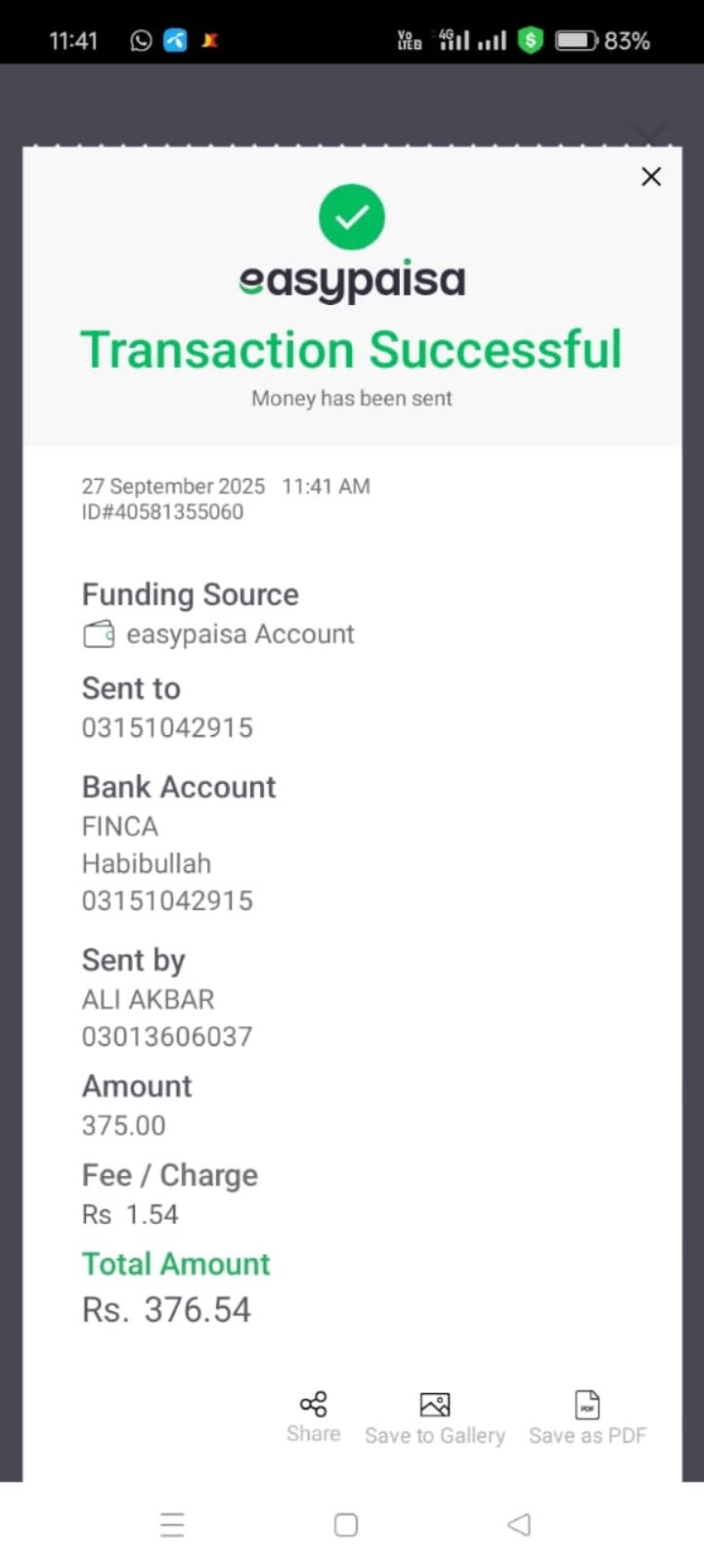This screenshot has height=1568, width=704.
Task: Tap the recent apps button
Action: pyautogui.click(x=172, y=1524)
